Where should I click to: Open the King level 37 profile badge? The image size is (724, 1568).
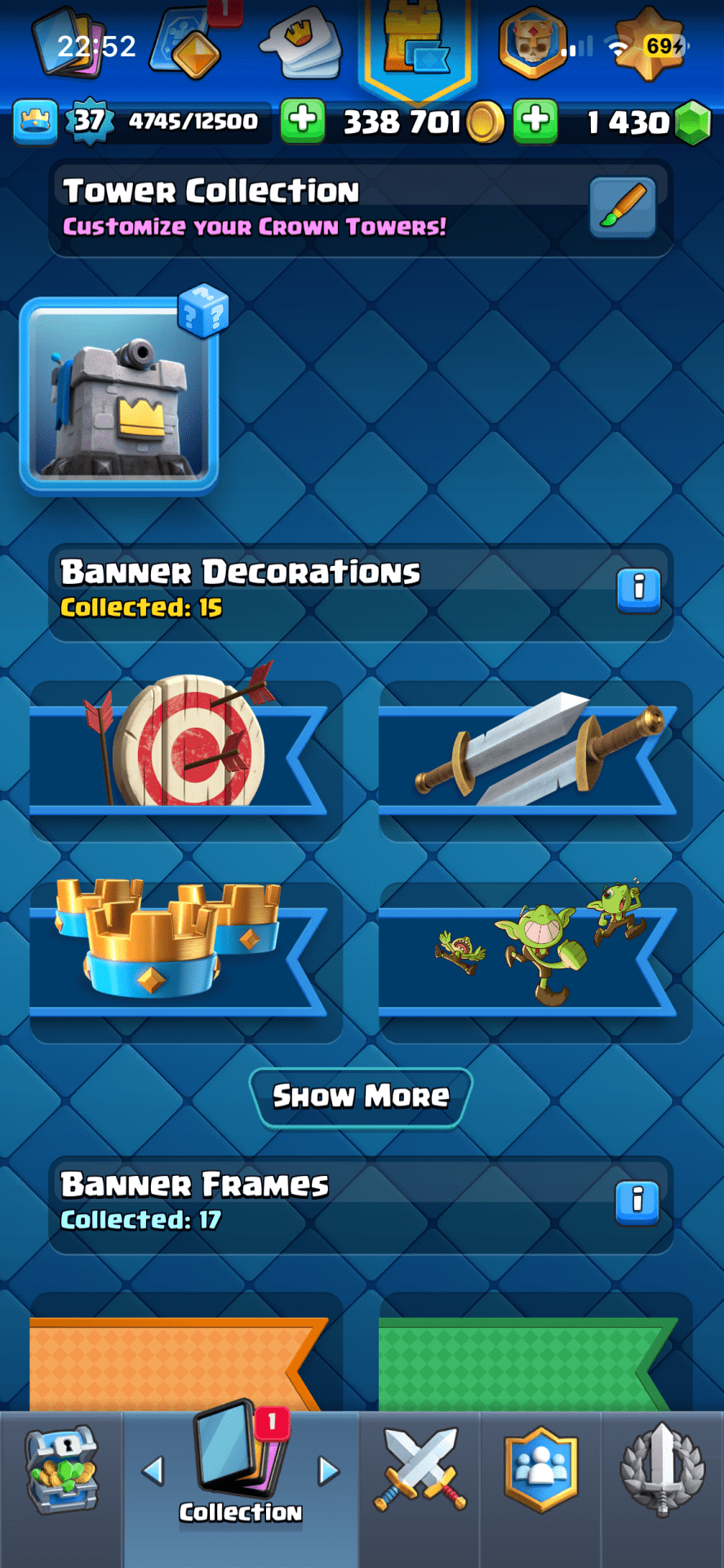pyautogui.click(x=88, y=122)
